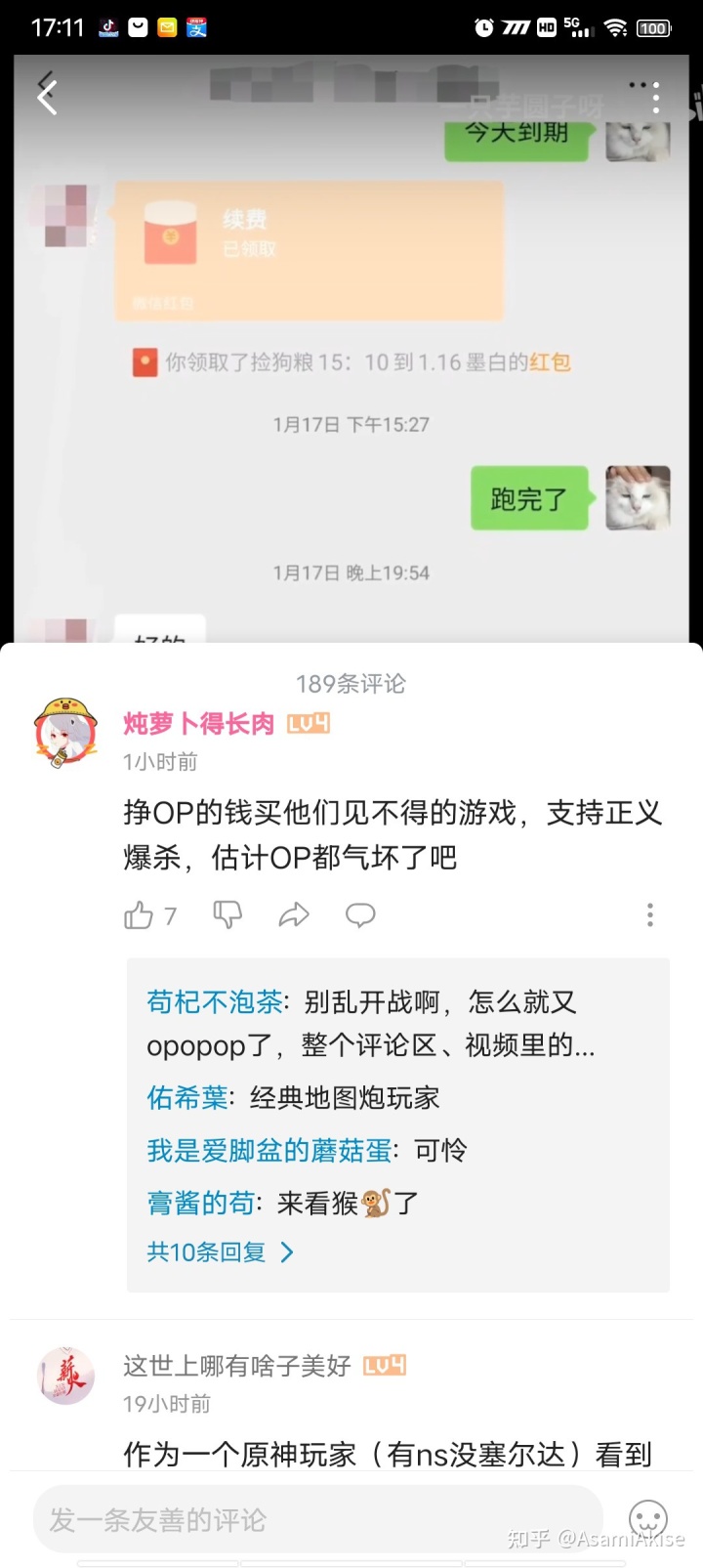Open the username 佑希葉 in replies
This screenshot has width=703, height=1568.
pos(187,1097)
